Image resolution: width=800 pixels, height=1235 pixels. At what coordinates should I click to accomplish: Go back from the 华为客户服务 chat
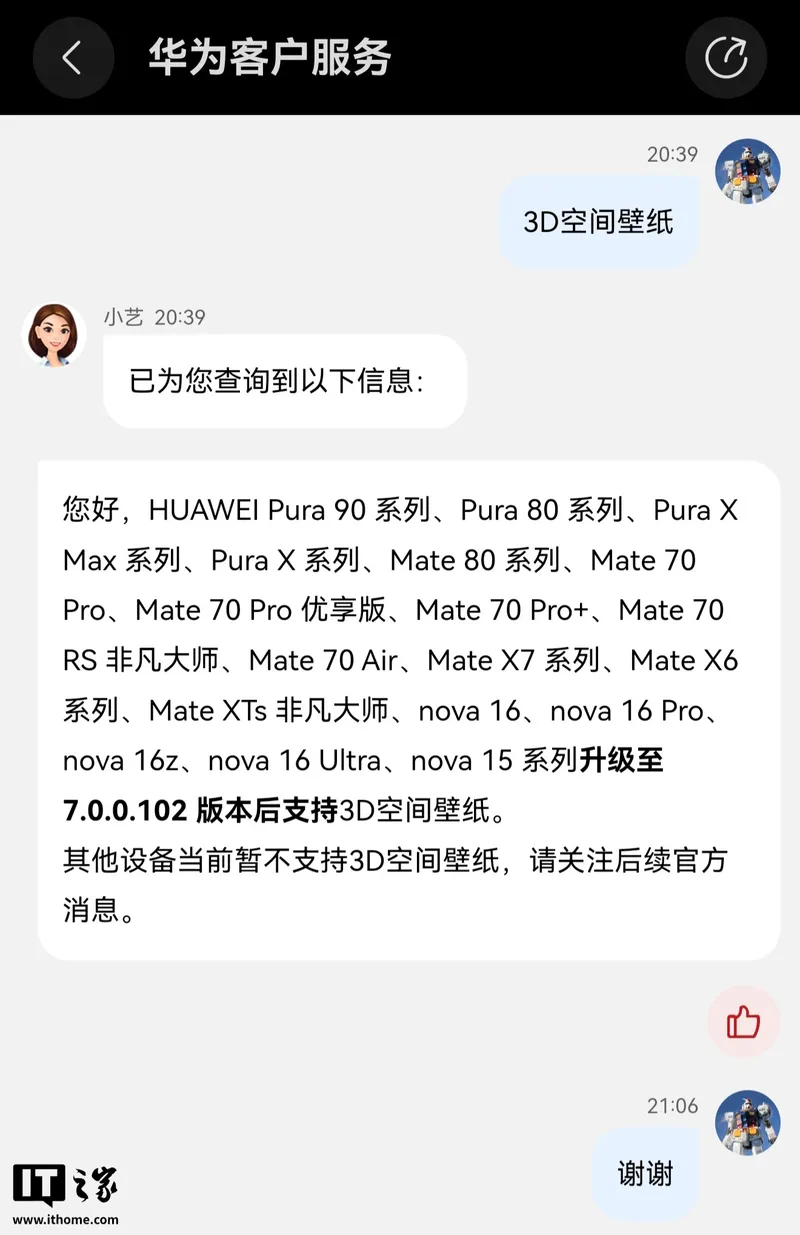point(72,57)
